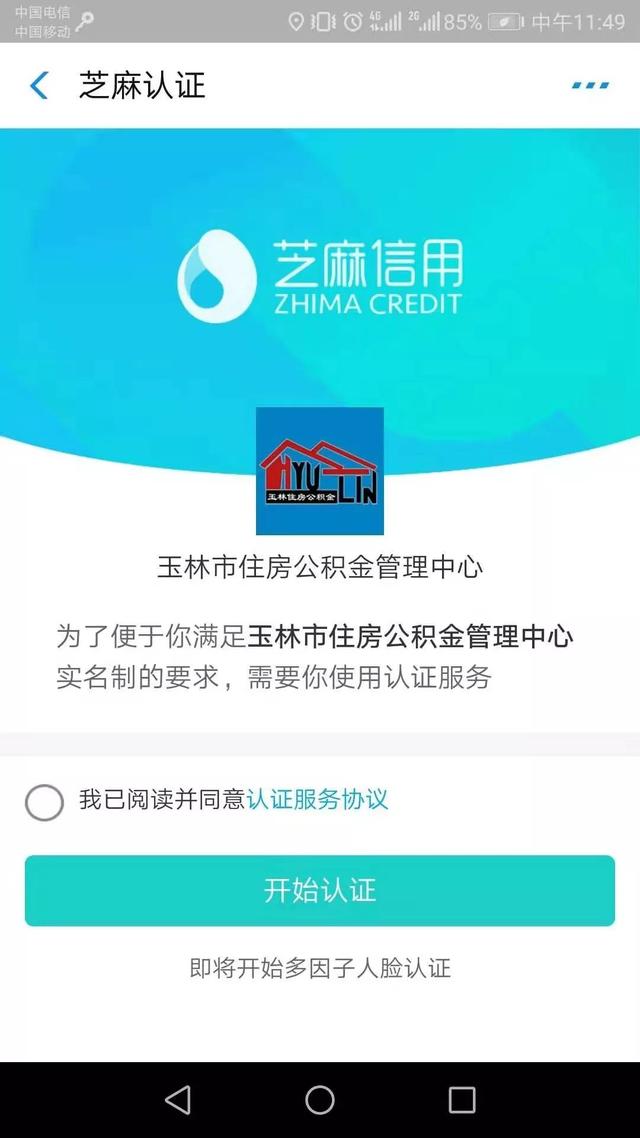This screenshot has width=640, height=1138.
Task: Tap the system home button
Action: point(320,1100)
